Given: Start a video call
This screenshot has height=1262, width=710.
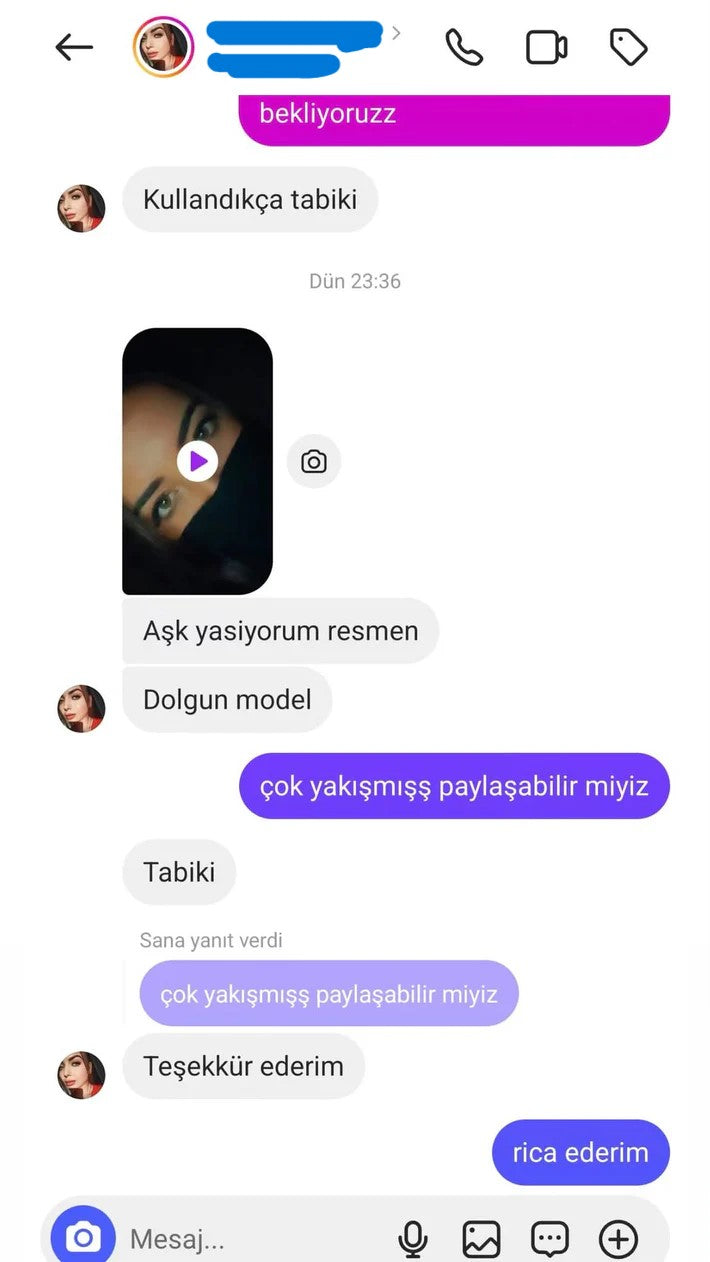Looking at the screenshot, I should click(x=546, y=47).
